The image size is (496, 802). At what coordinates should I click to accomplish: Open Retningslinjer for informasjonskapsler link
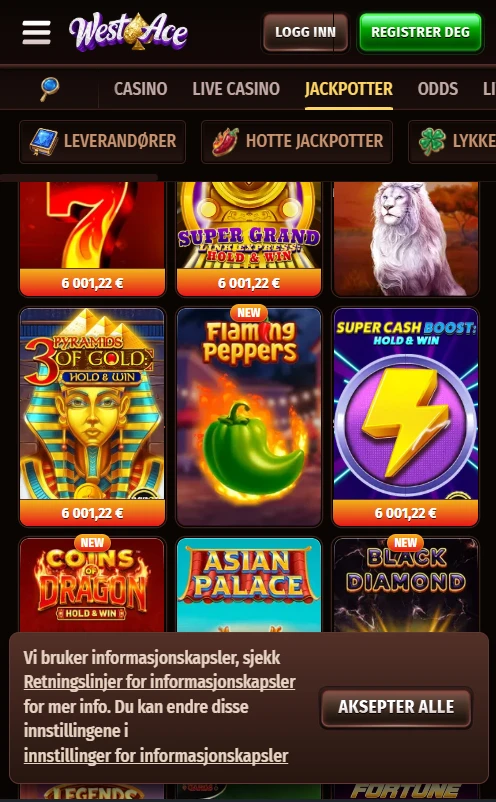point(160,682)
